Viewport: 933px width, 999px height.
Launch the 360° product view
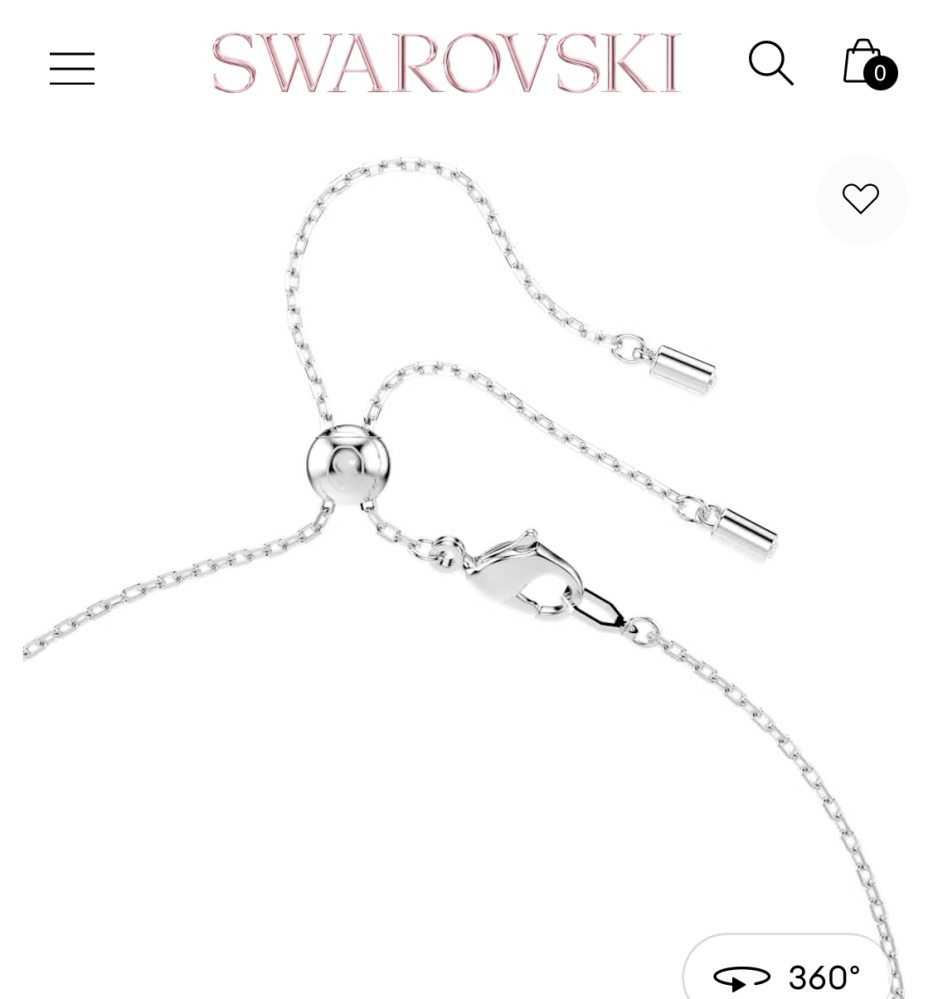788,974
